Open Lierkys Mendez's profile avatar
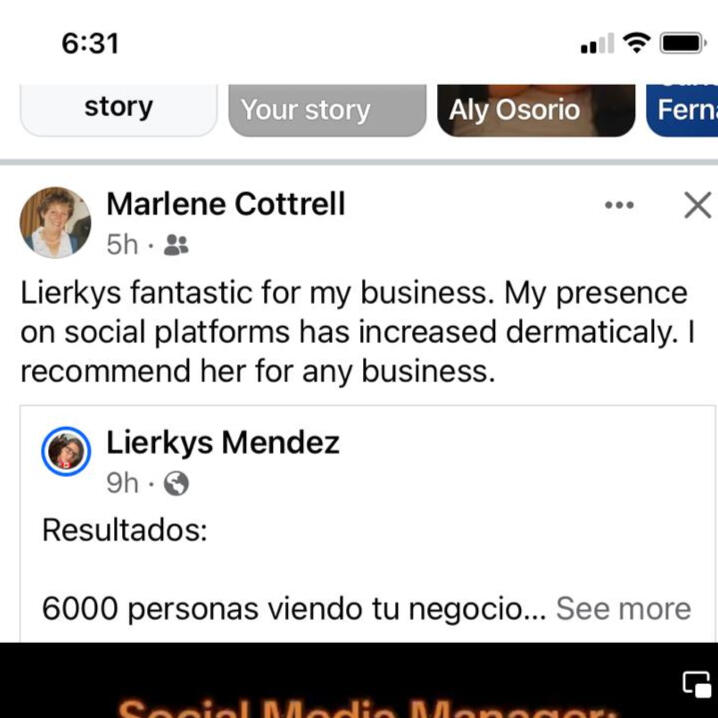718x718 pixels. [x=66, y=453]
